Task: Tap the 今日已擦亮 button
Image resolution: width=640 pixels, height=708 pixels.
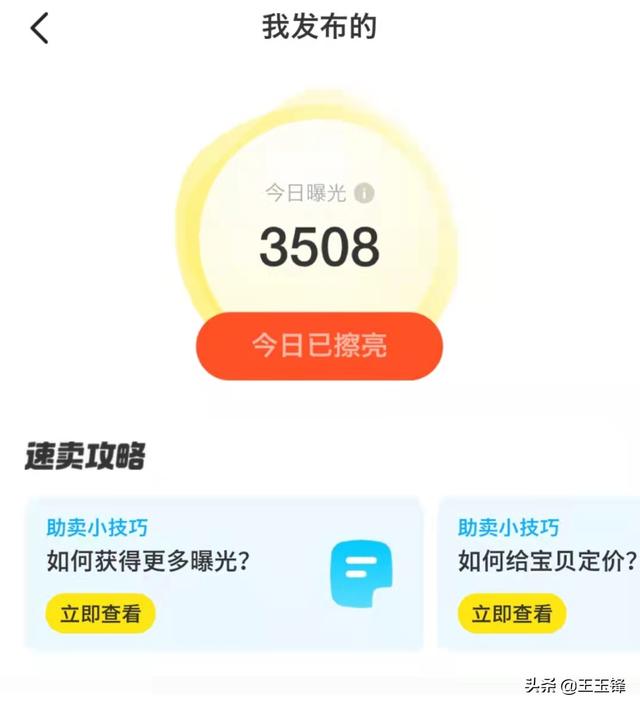Action: click(x=319, y=346)
